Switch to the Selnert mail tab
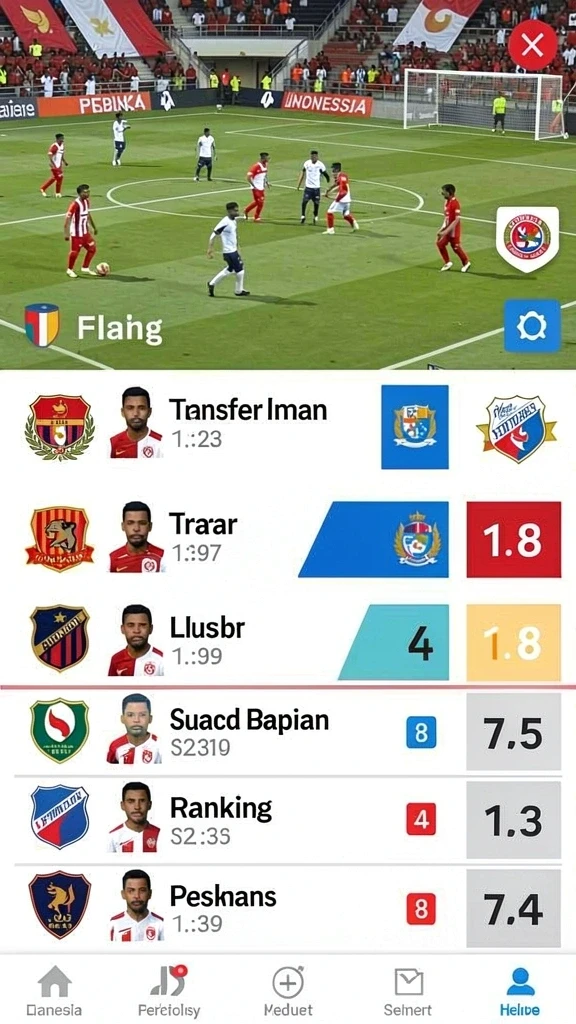The image size is (576, 1024). click(408, 990)
